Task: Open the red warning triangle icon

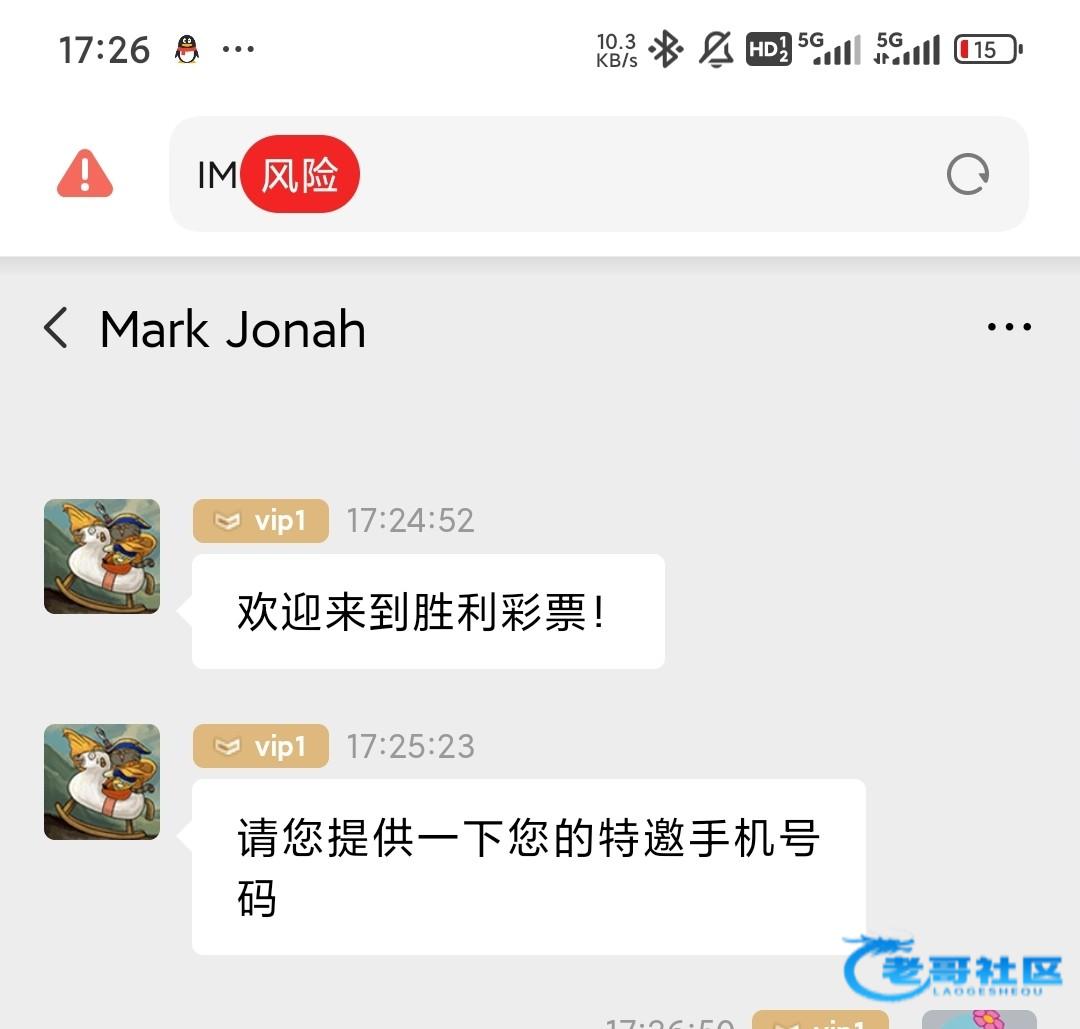Action: [x=85, y=174]
